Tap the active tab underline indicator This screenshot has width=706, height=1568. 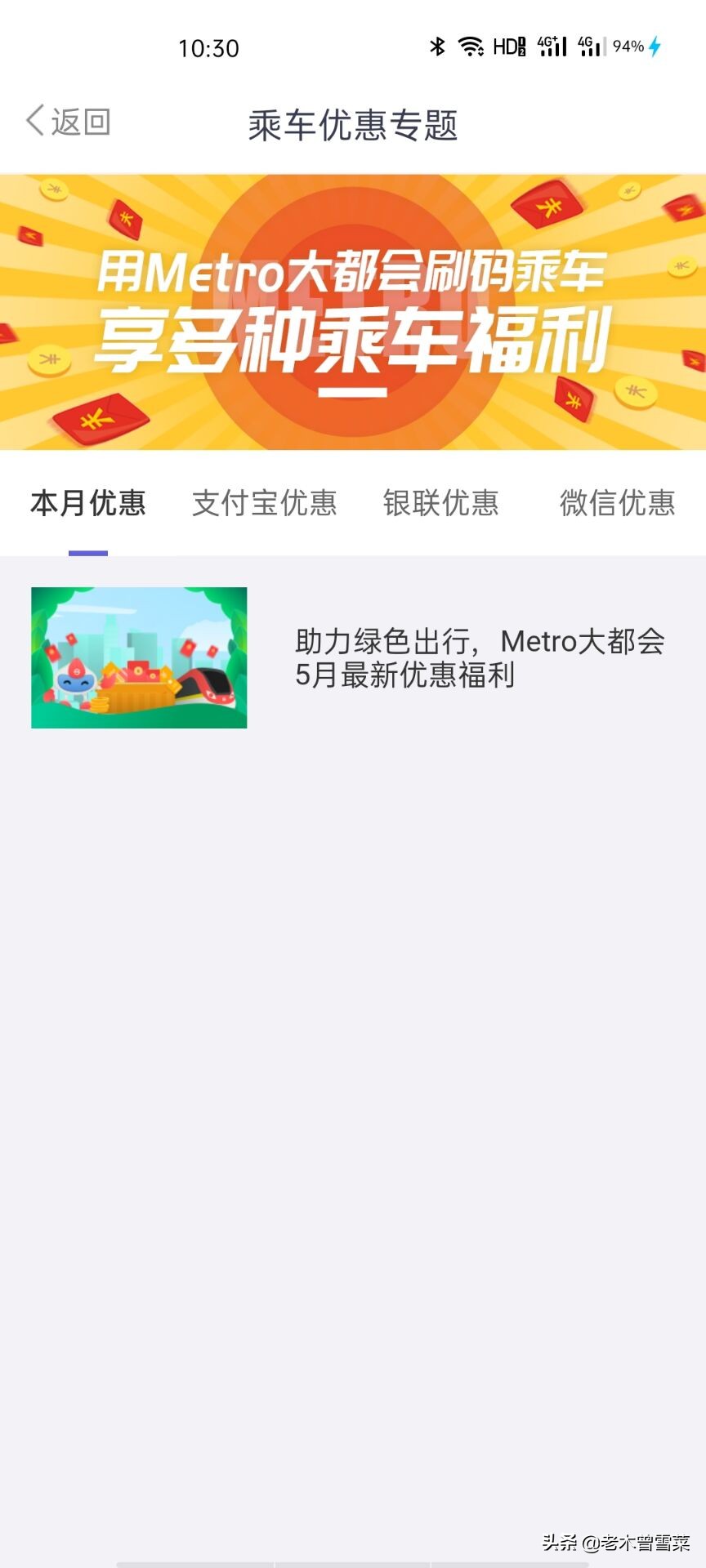click(87, 554)
